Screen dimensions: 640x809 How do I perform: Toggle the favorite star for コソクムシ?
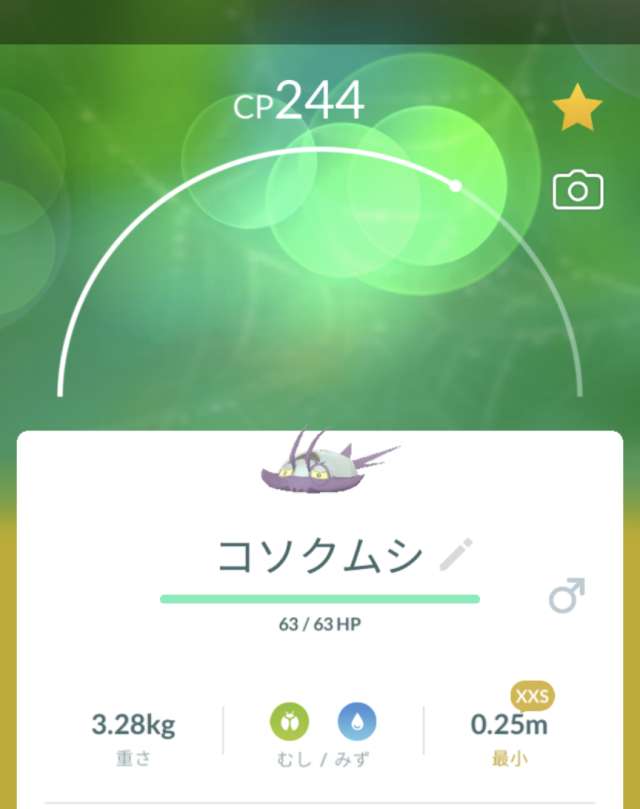click(577, 109)
